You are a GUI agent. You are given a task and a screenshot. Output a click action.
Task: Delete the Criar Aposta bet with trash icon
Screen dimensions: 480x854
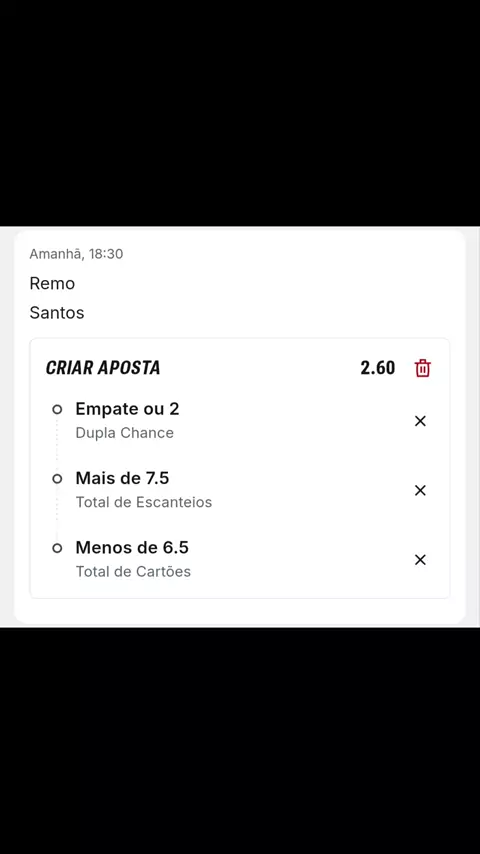tap(423, 368)
